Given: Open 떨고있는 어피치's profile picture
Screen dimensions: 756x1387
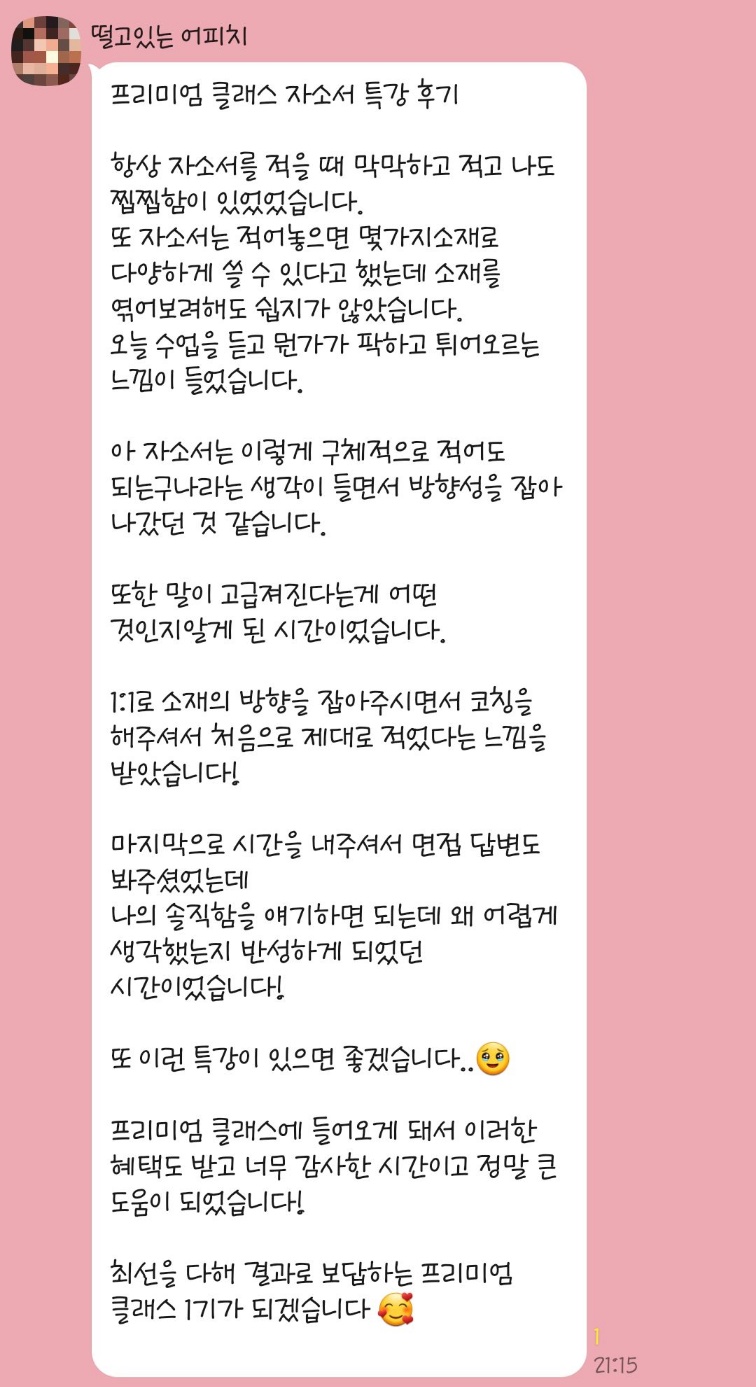Looking at the screenshot, I should (x=45, y=50).
